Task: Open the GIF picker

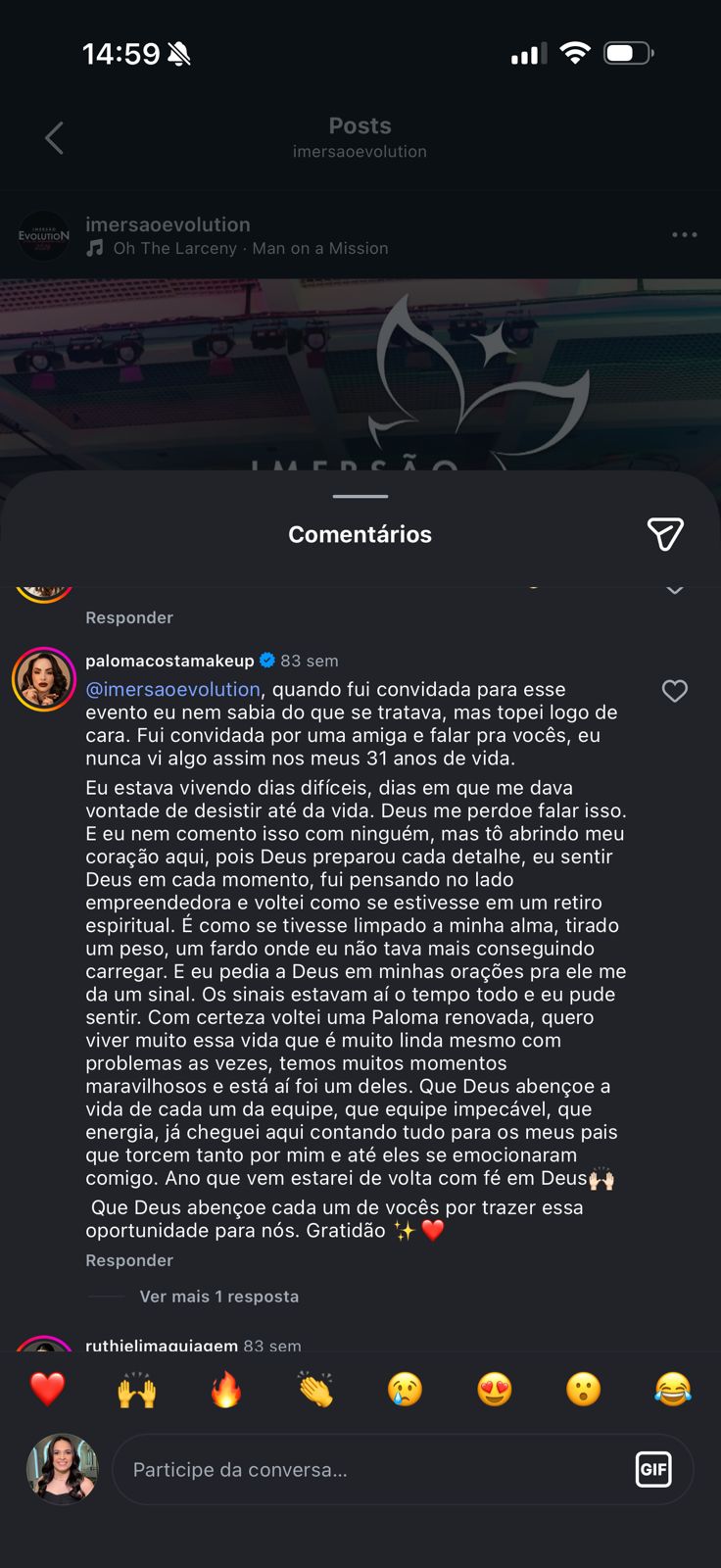Action: click(653, 1469)
